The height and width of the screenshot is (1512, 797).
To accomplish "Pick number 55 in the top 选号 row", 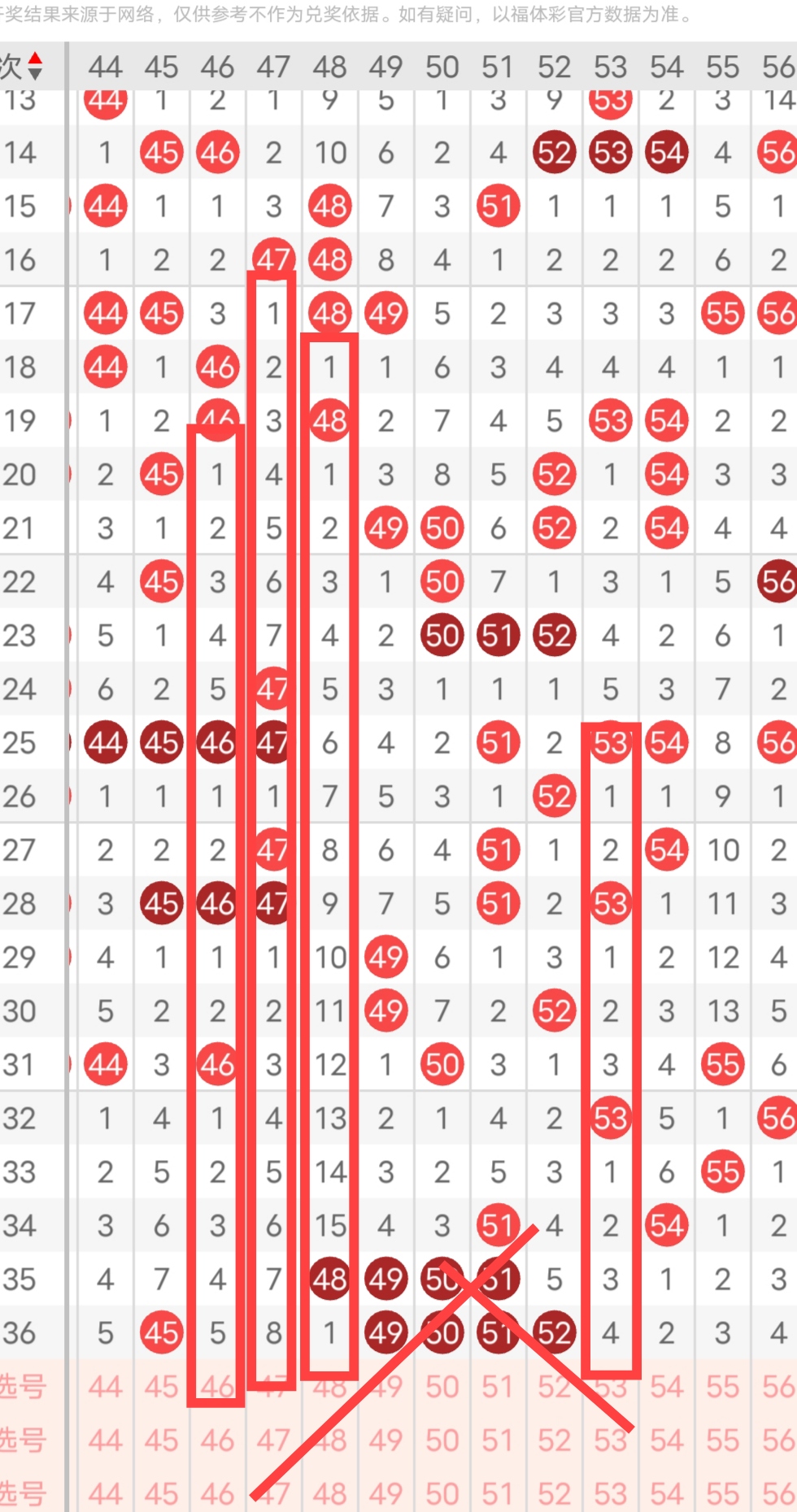I will (722, 1387).
